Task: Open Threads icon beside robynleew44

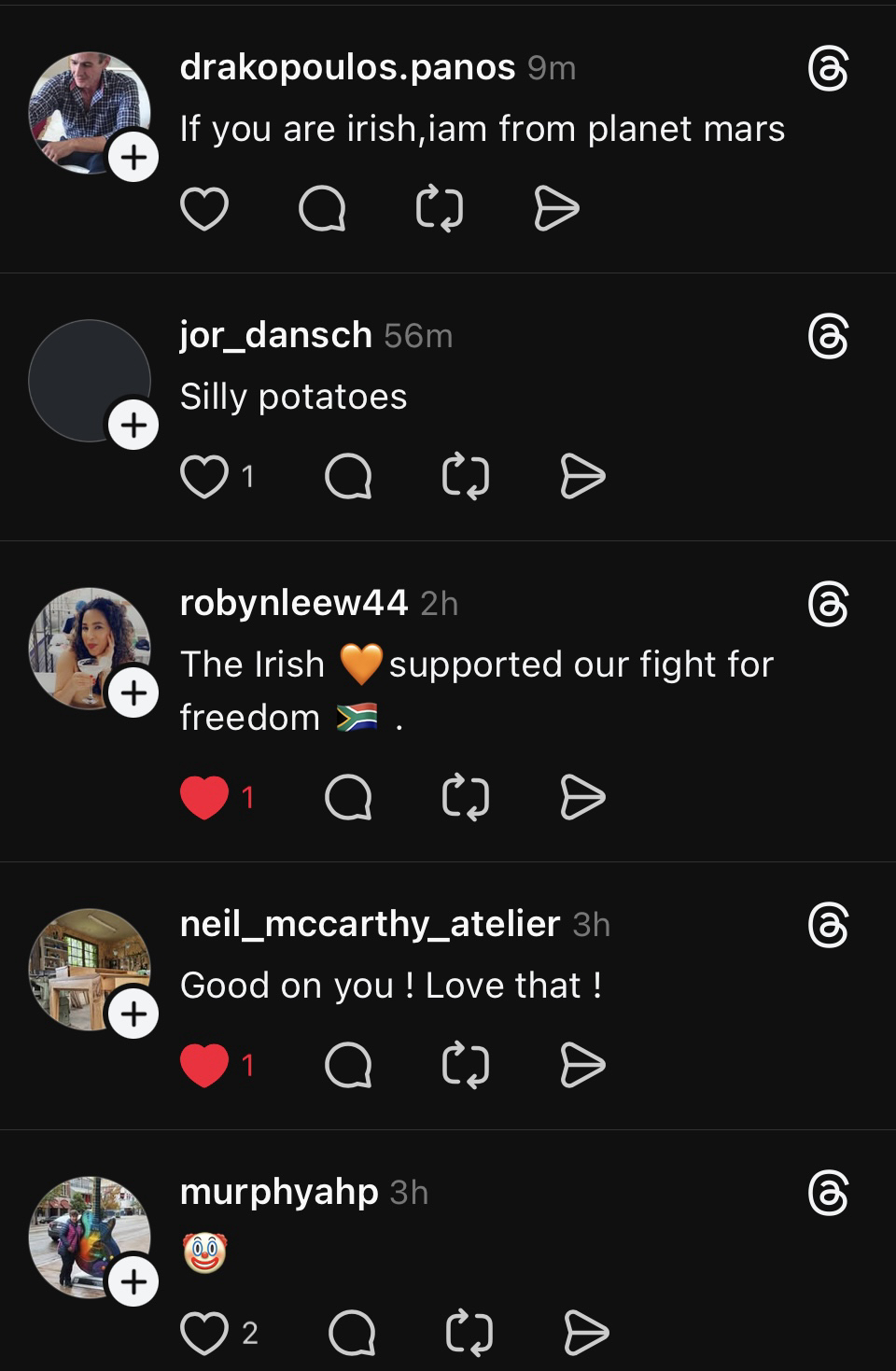Action: 828,605
